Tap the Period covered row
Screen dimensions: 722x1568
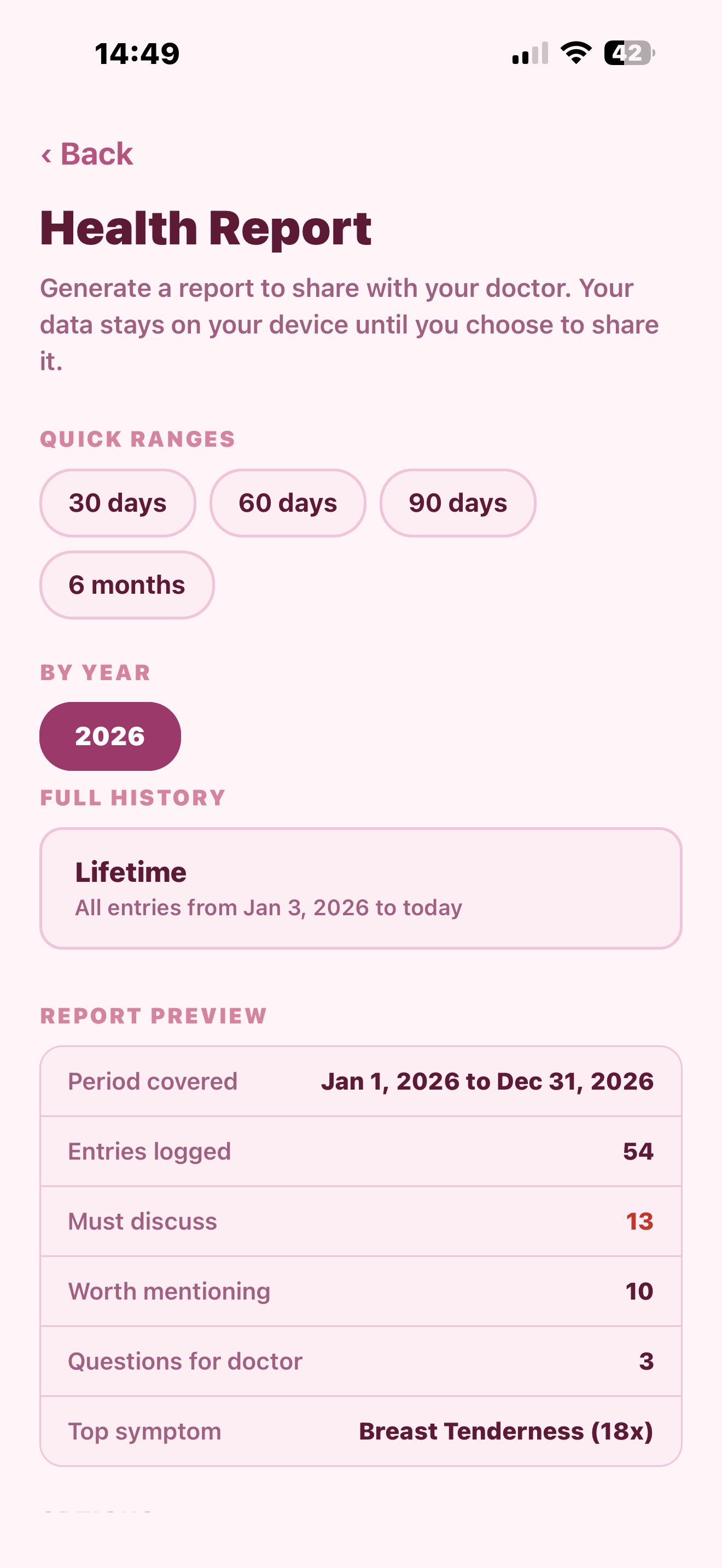coord(361,1081)
